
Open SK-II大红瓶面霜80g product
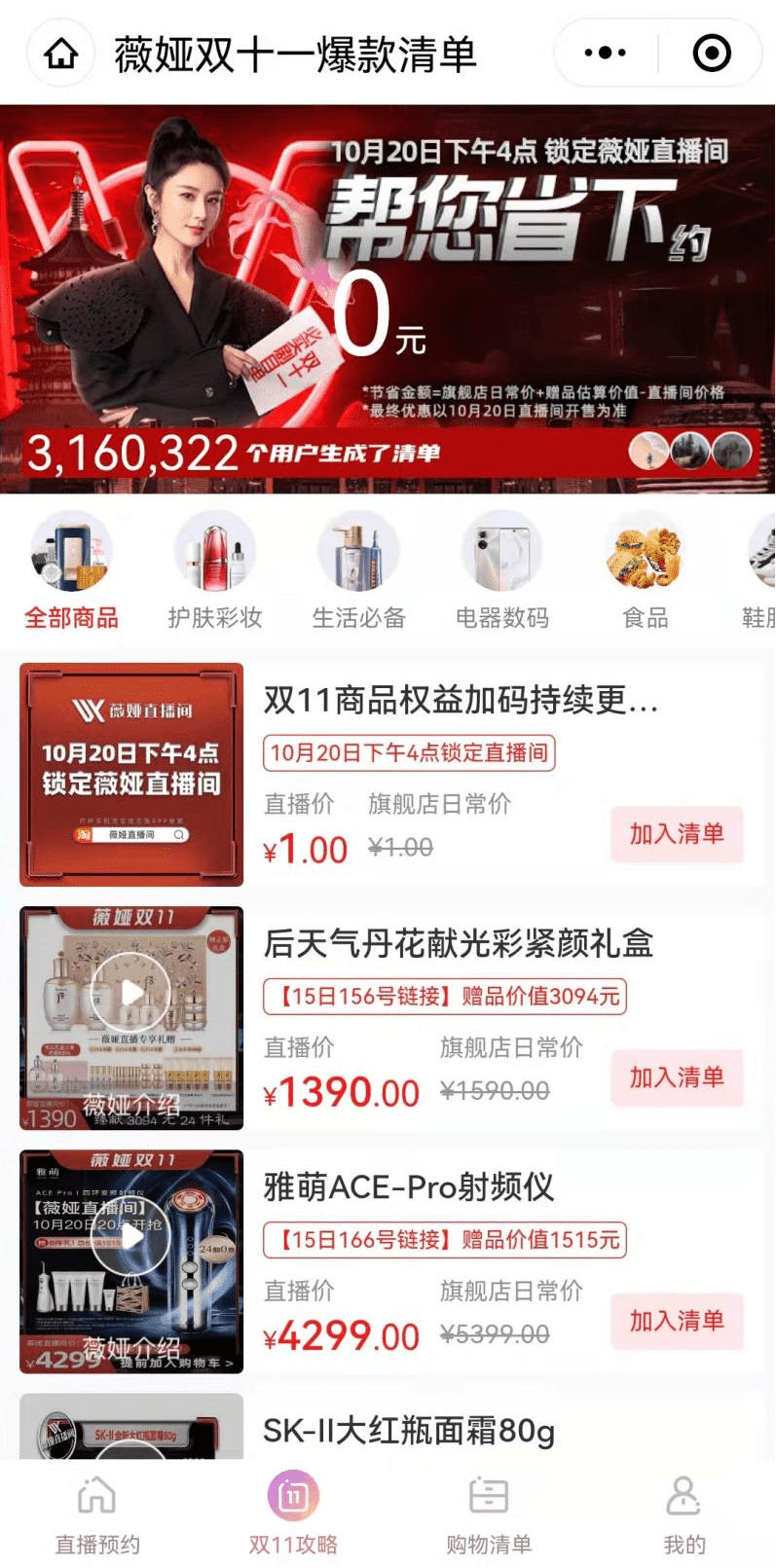click(409, 1430)
